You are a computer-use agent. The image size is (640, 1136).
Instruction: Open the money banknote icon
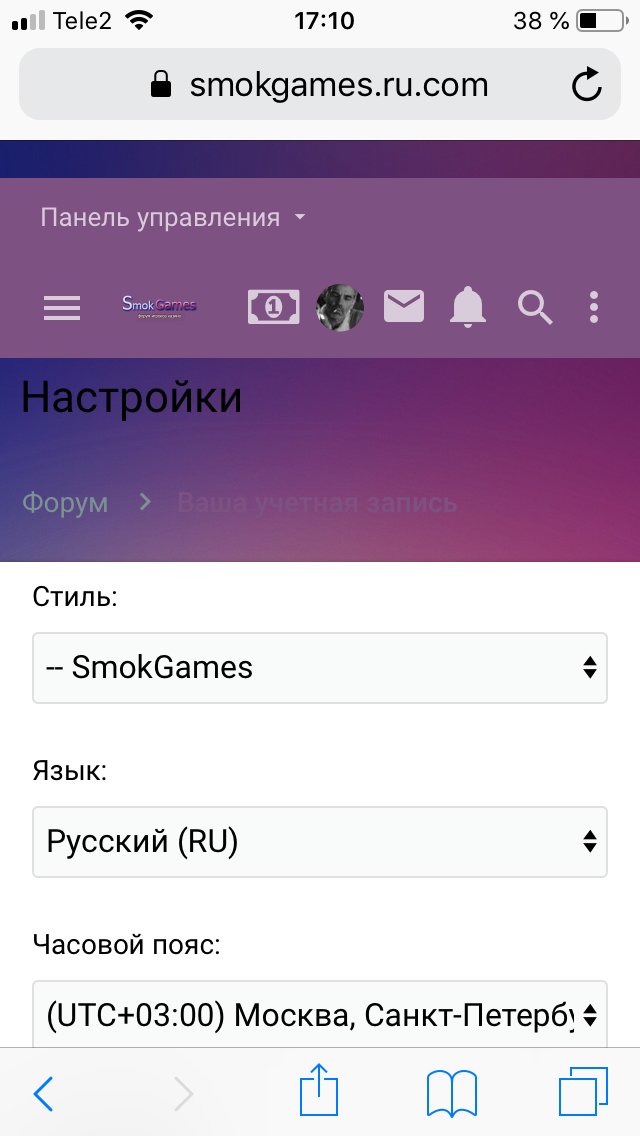273,307
